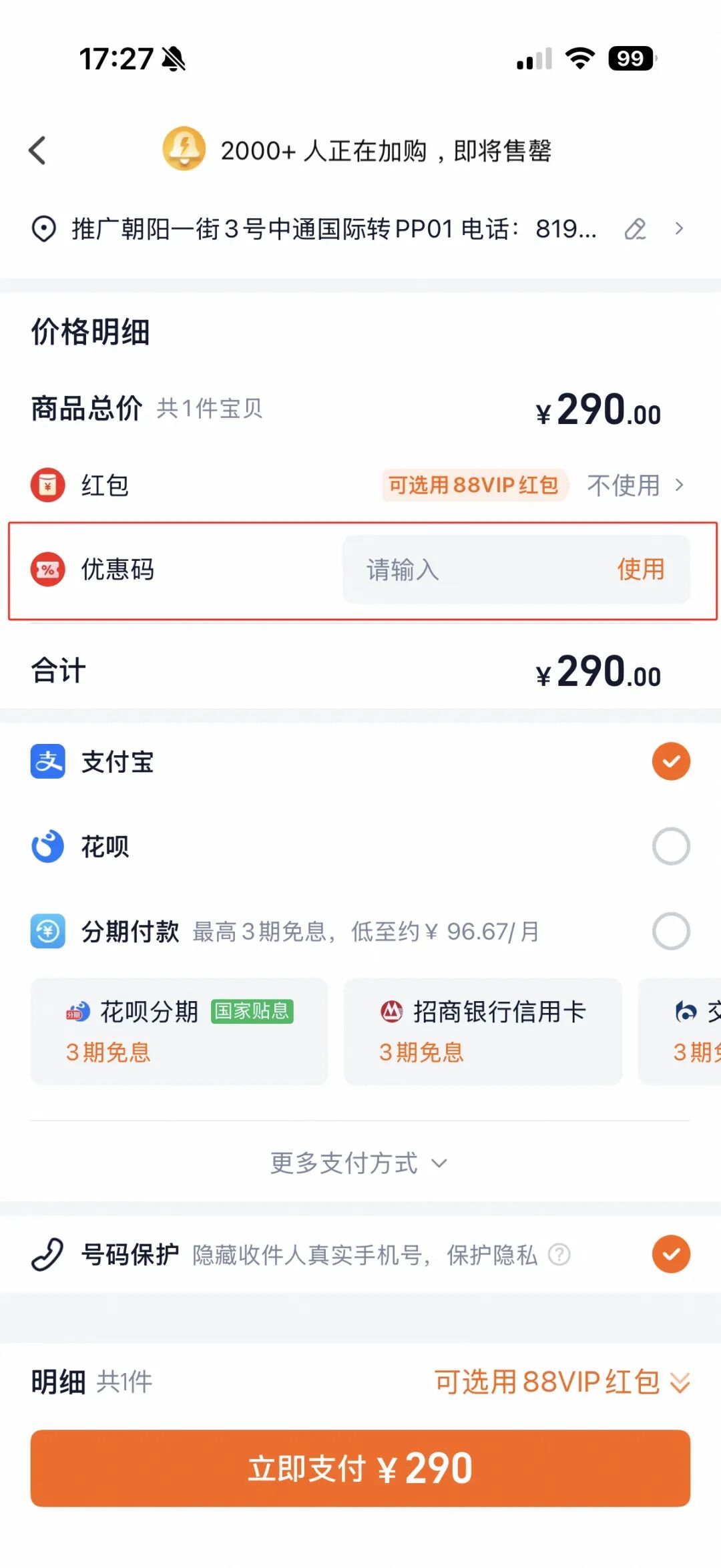Toggle 号码保护 privacy checkbox
Viewport: 721px width, 1568px height.
pos(671,1254)
